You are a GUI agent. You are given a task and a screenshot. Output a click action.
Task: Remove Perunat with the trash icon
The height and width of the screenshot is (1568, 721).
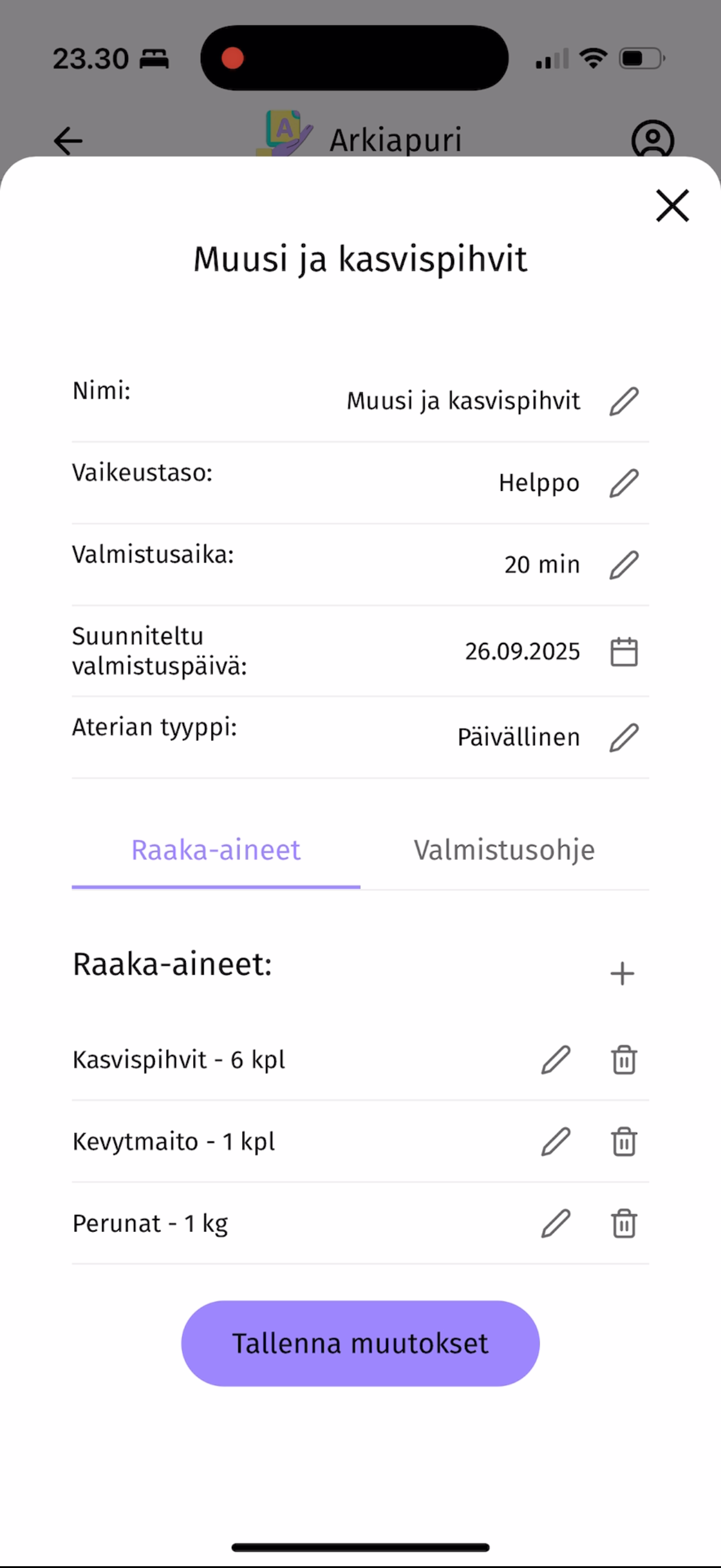click(623, 1223)
